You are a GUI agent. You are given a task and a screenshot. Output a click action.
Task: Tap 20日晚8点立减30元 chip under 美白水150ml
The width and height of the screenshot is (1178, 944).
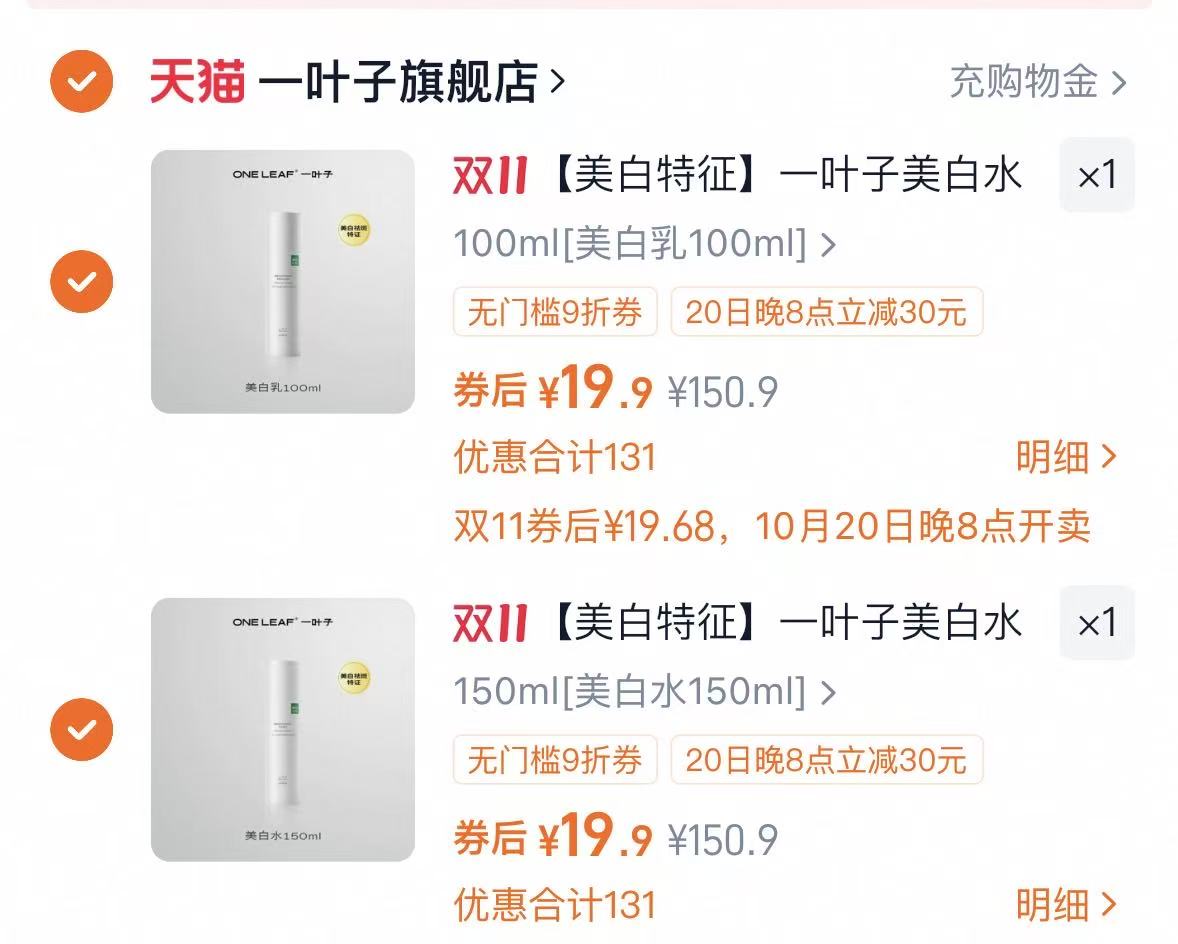[826, 761]
